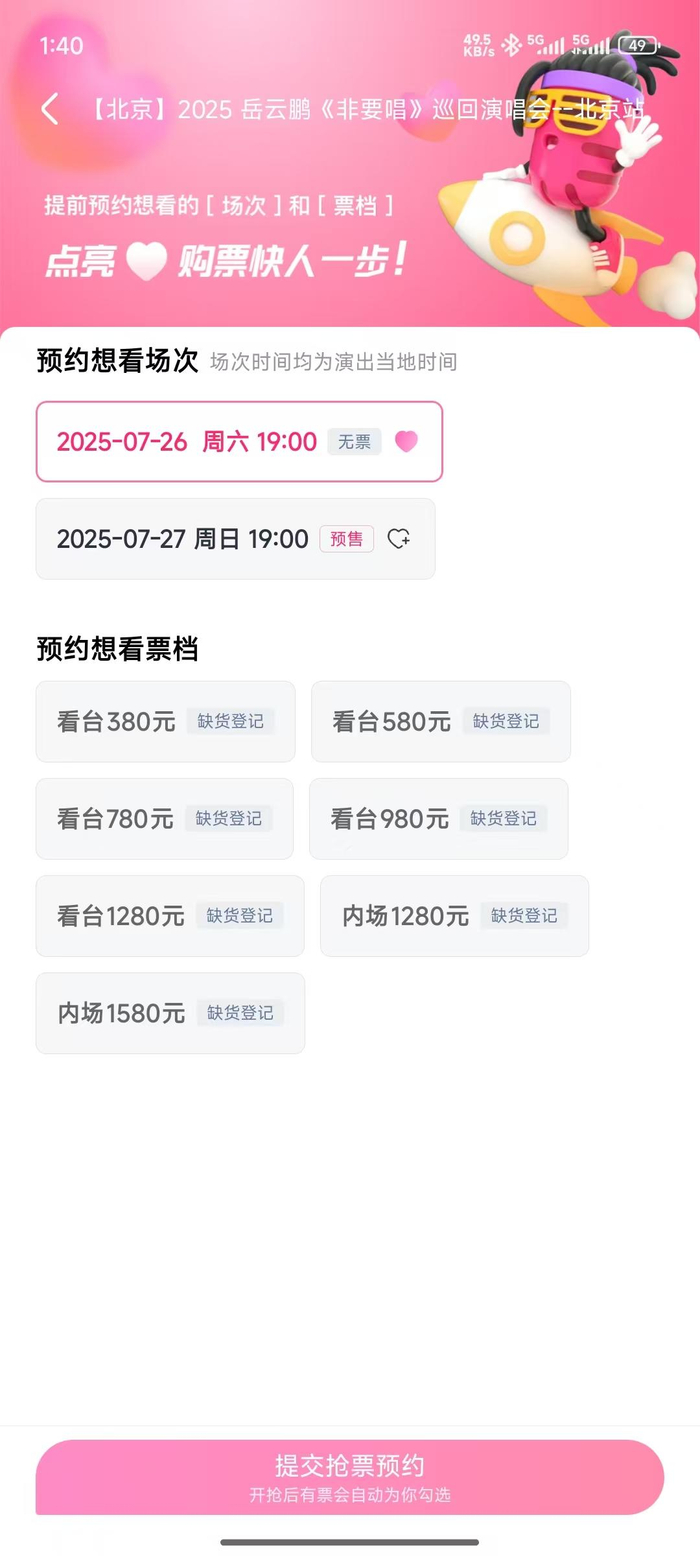The width and height of the screenshot is (700, 1556).
Task: Choose the 看台380元 ticket tier
Action: pos(166,721)
